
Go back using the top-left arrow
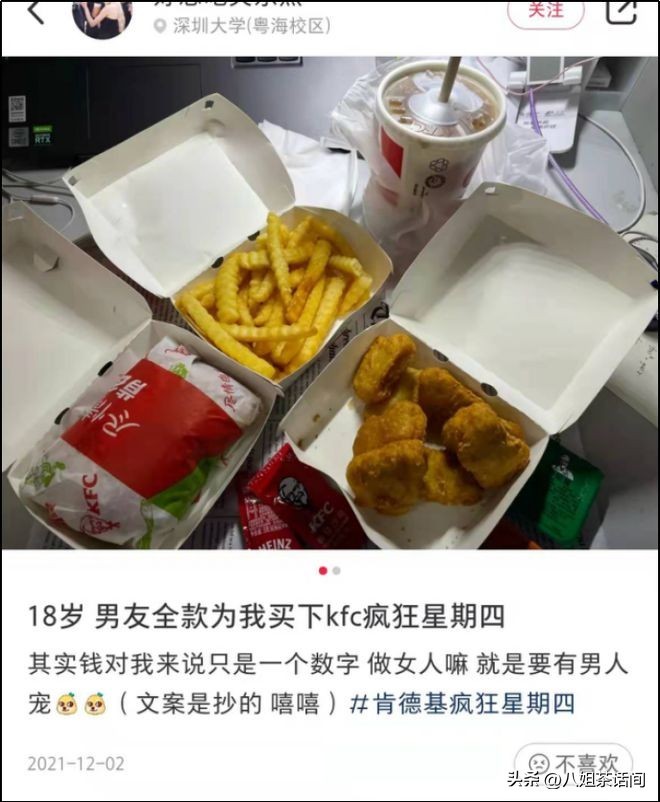(x=36, y=12)
